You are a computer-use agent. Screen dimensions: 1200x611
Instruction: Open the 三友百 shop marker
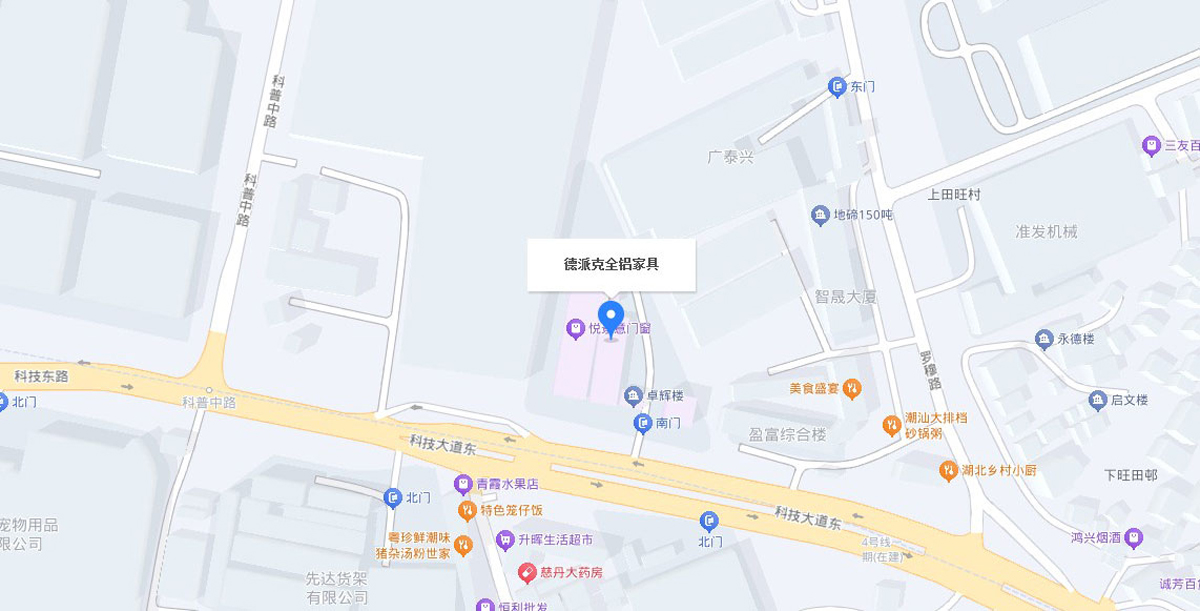(1151, 146)
